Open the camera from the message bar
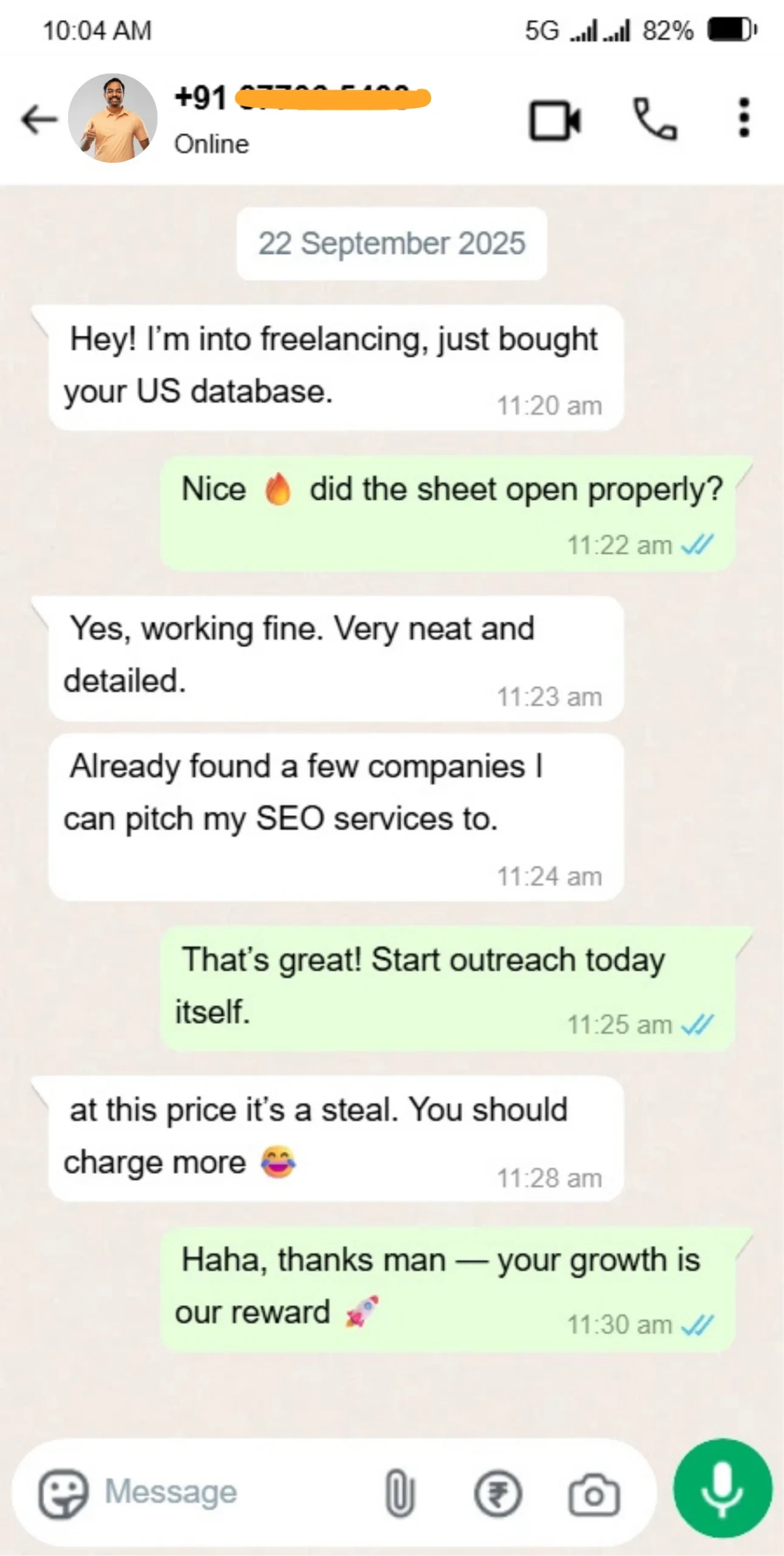 (594, 1494)
